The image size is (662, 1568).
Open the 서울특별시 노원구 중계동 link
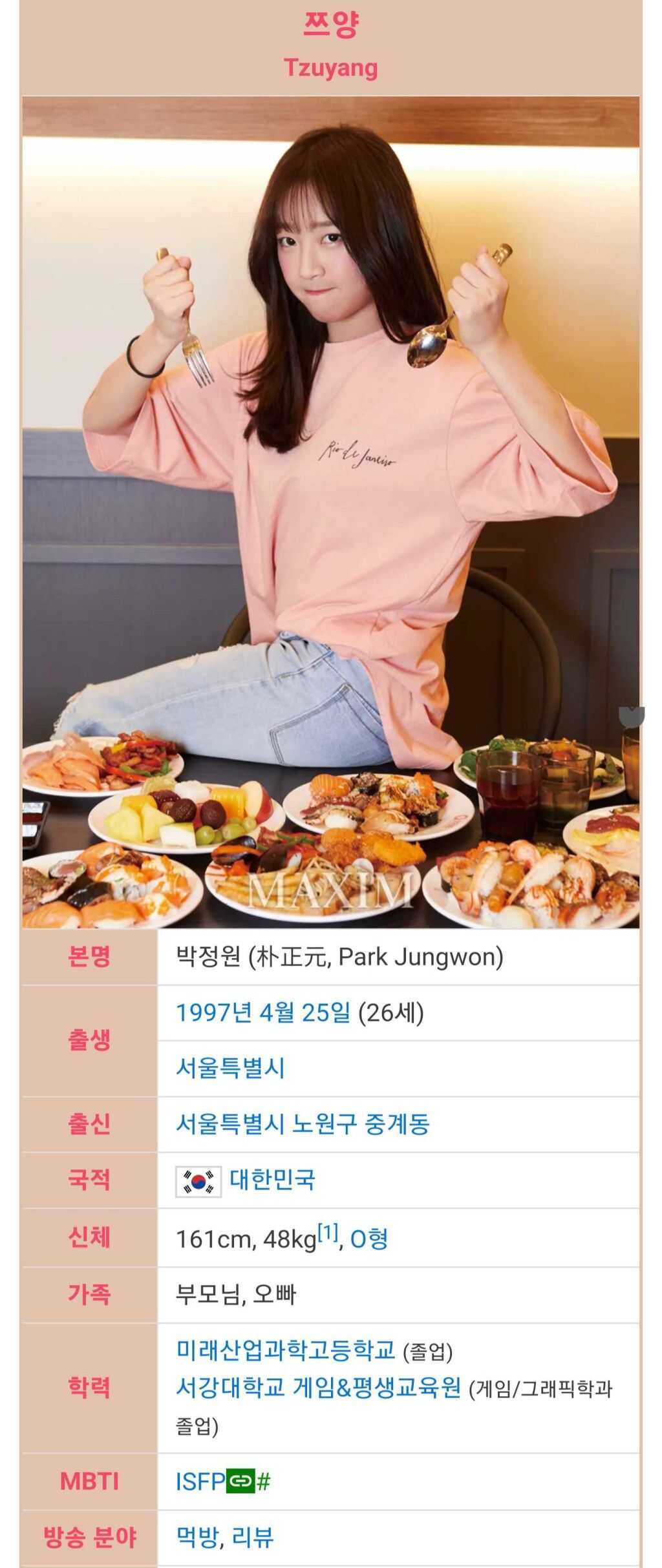point(303,1124)
